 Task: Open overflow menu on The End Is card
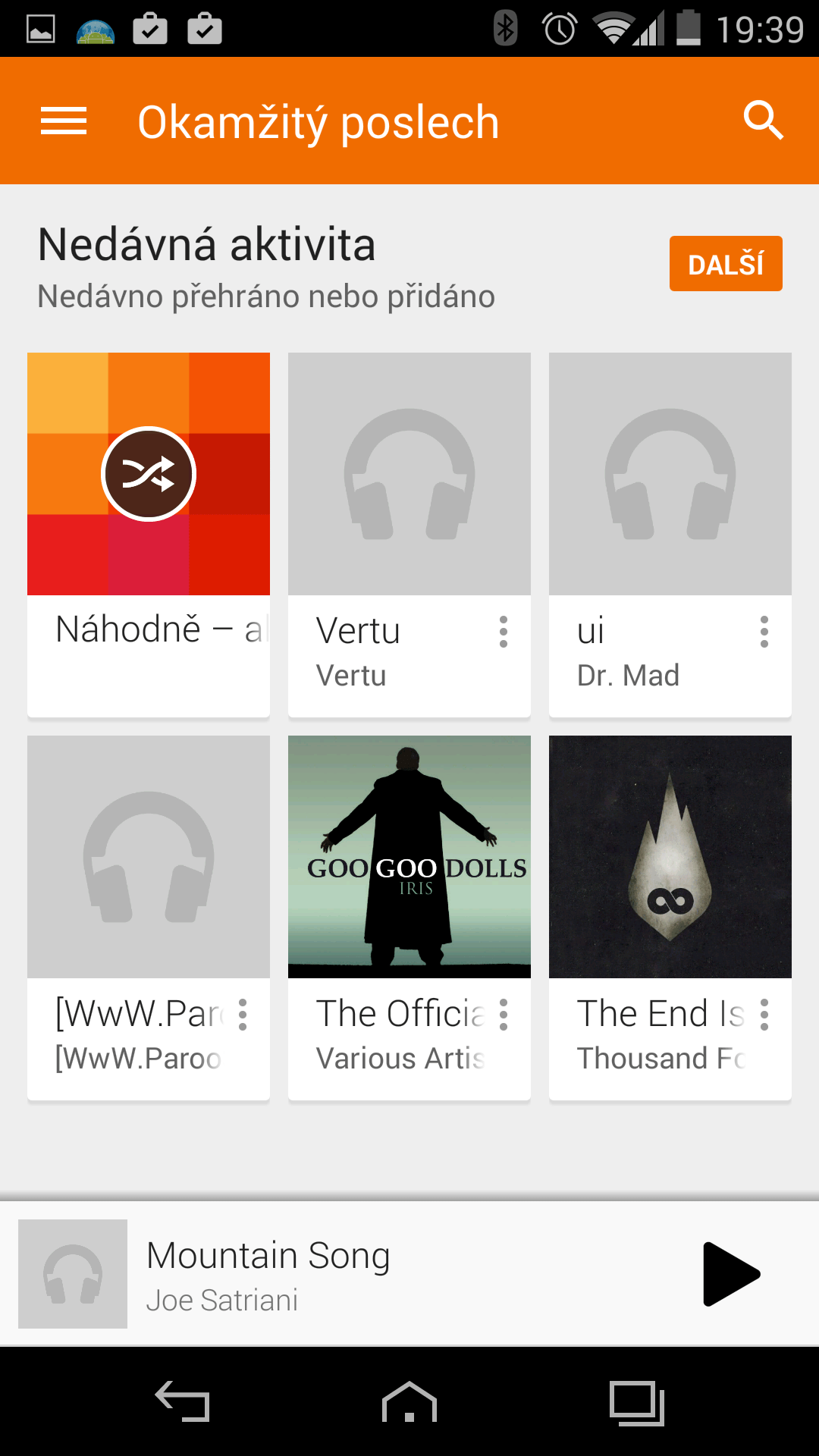tap(764, 1015)
